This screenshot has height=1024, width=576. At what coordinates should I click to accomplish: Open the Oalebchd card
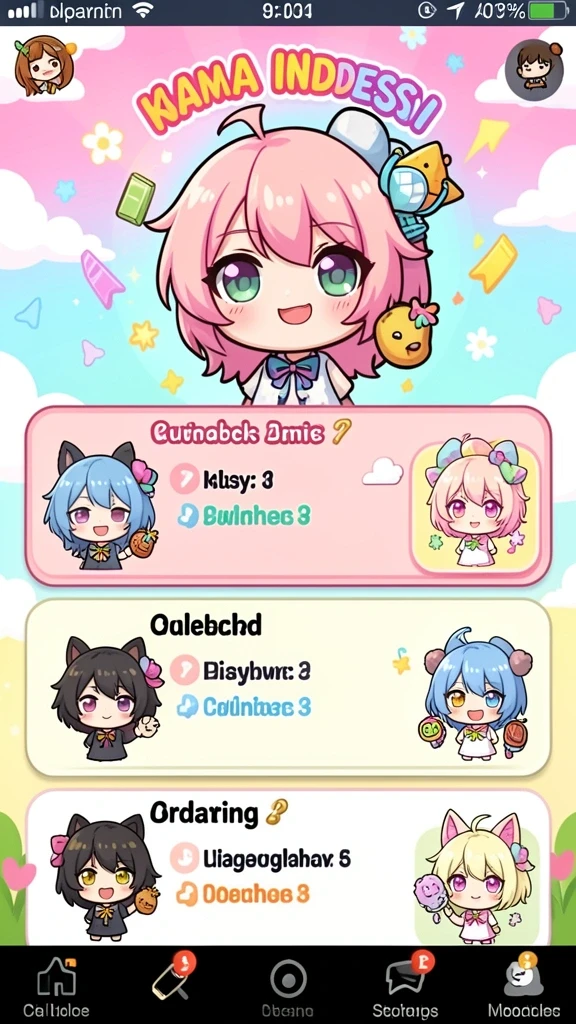click(x=288, y=688)
